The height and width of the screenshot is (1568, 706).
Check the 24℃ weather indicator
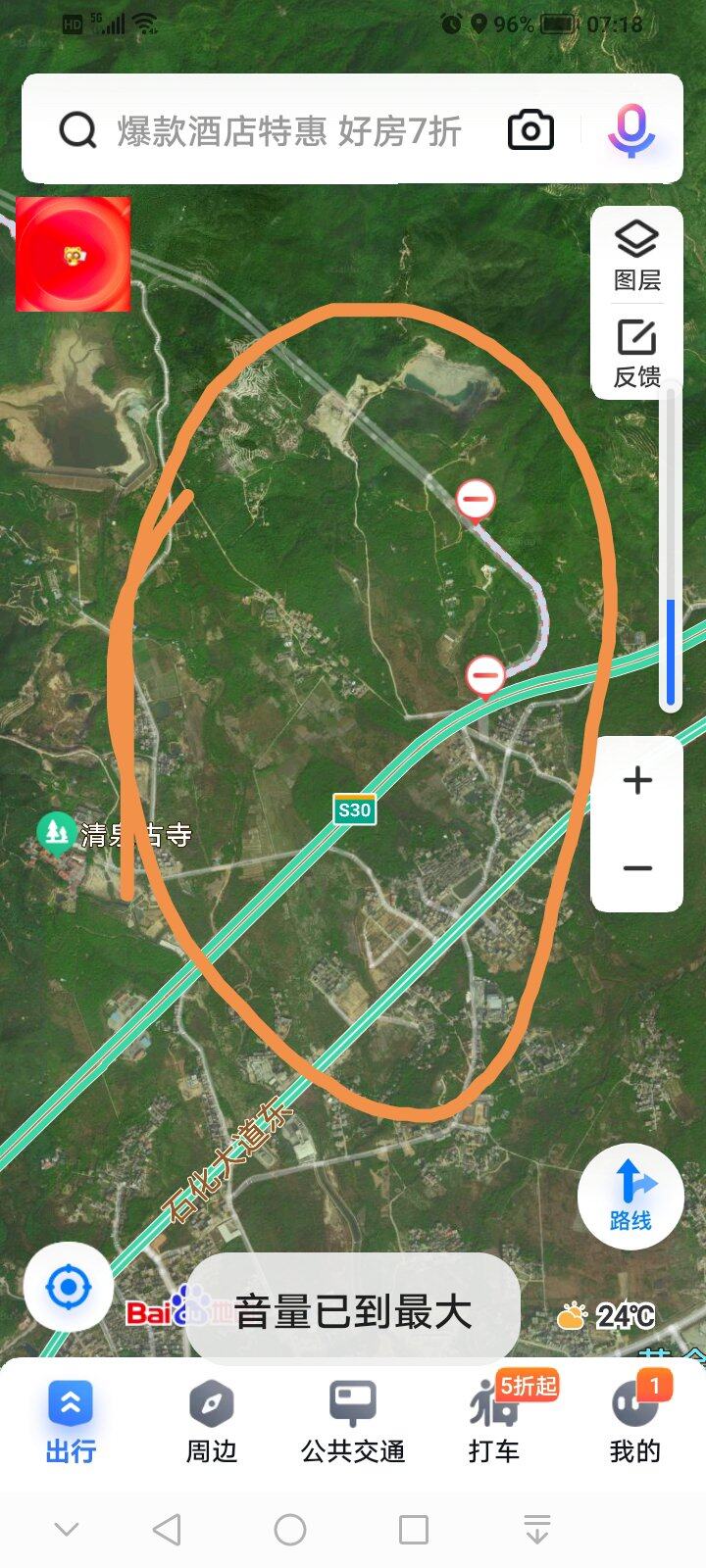606,1315
